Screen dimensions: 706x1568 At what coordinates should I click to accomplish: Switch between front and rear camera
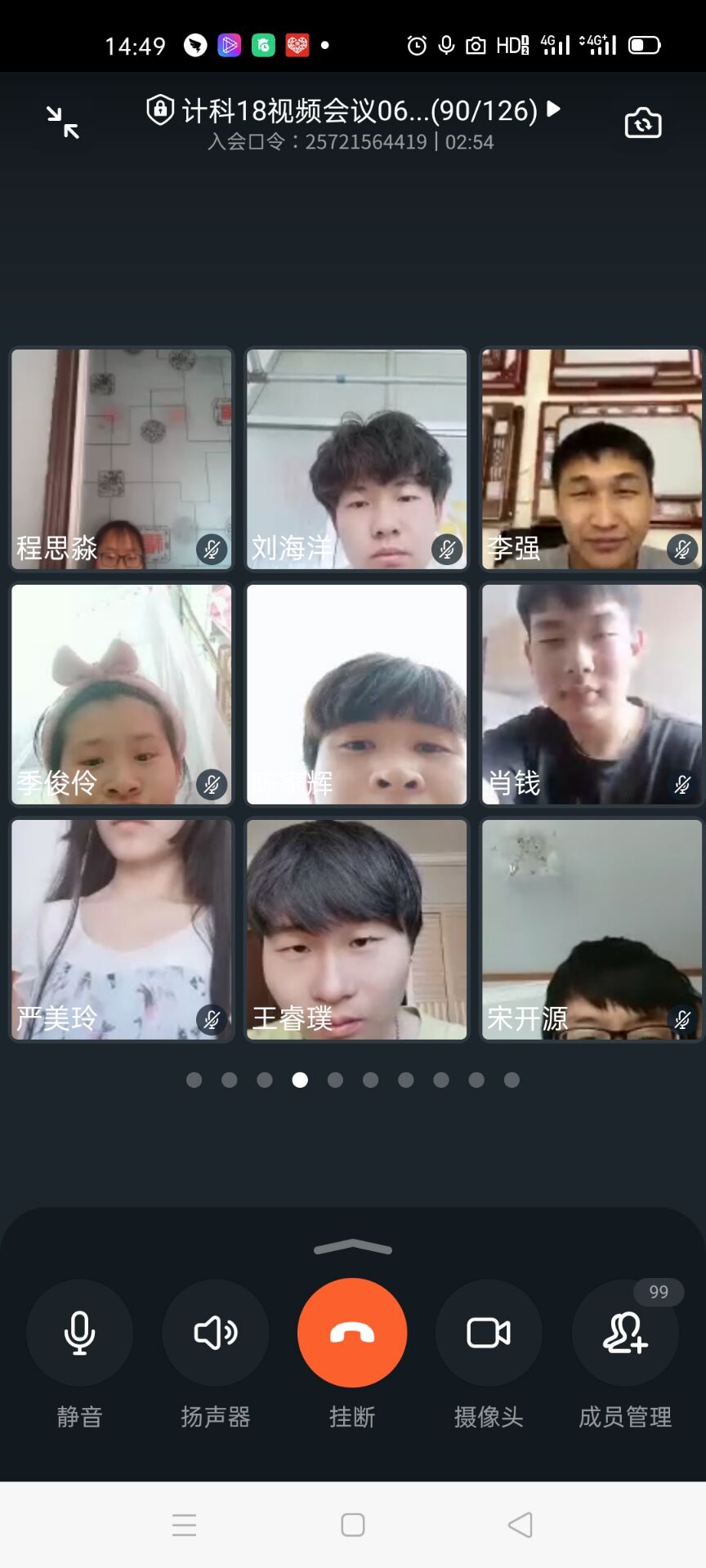(643, 123)
